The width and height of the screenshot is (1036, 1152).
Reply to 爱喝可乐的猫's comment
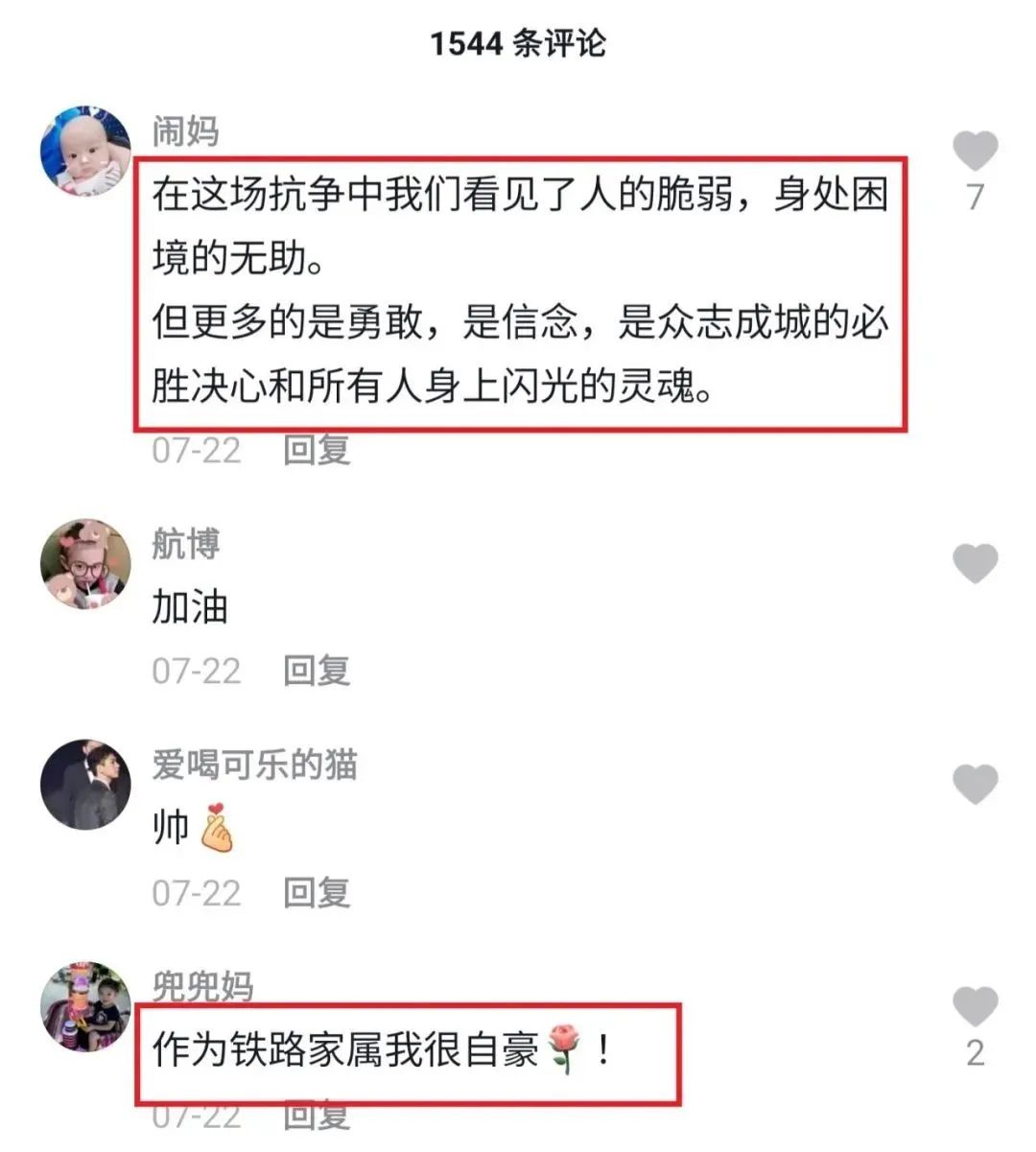pos(317,893)
